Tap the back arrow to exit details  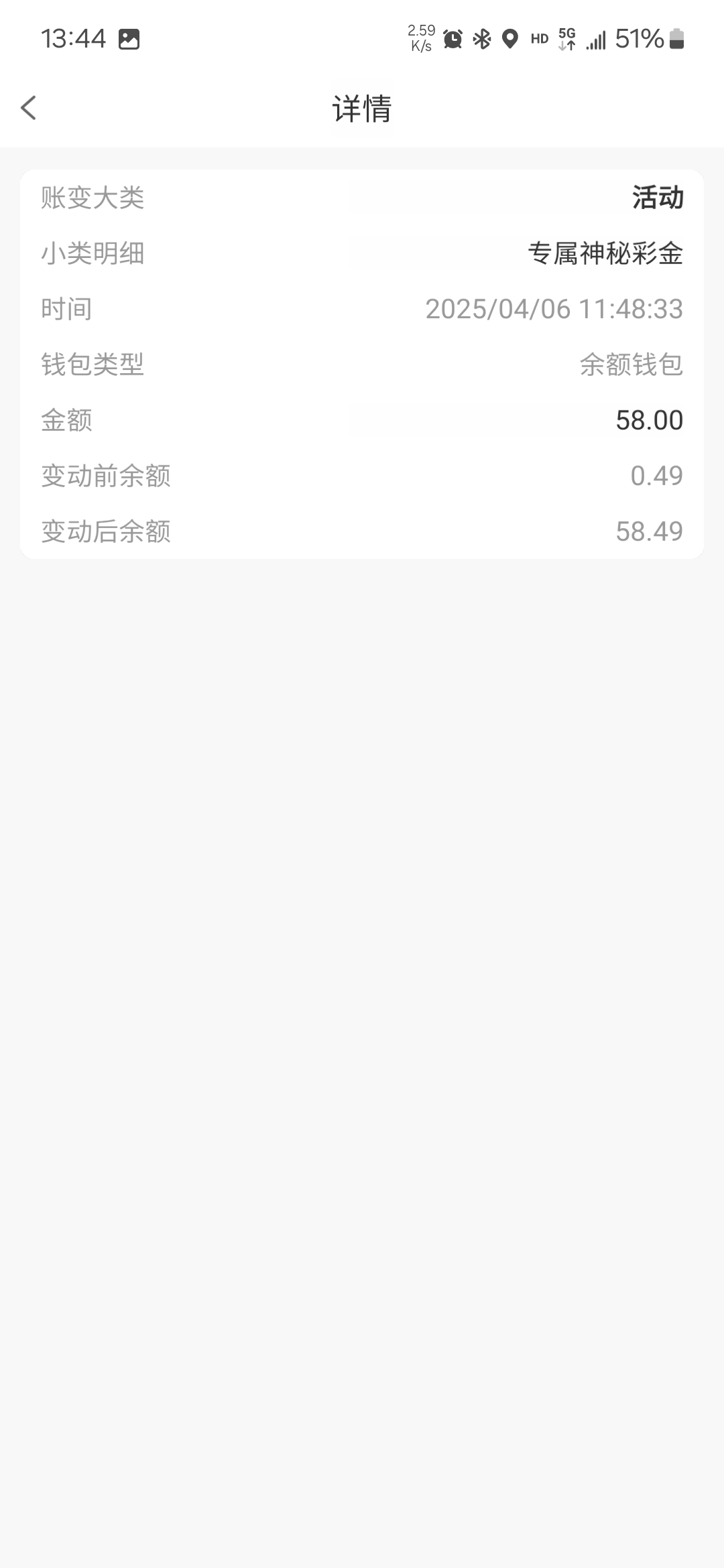[x=29, y=107]
